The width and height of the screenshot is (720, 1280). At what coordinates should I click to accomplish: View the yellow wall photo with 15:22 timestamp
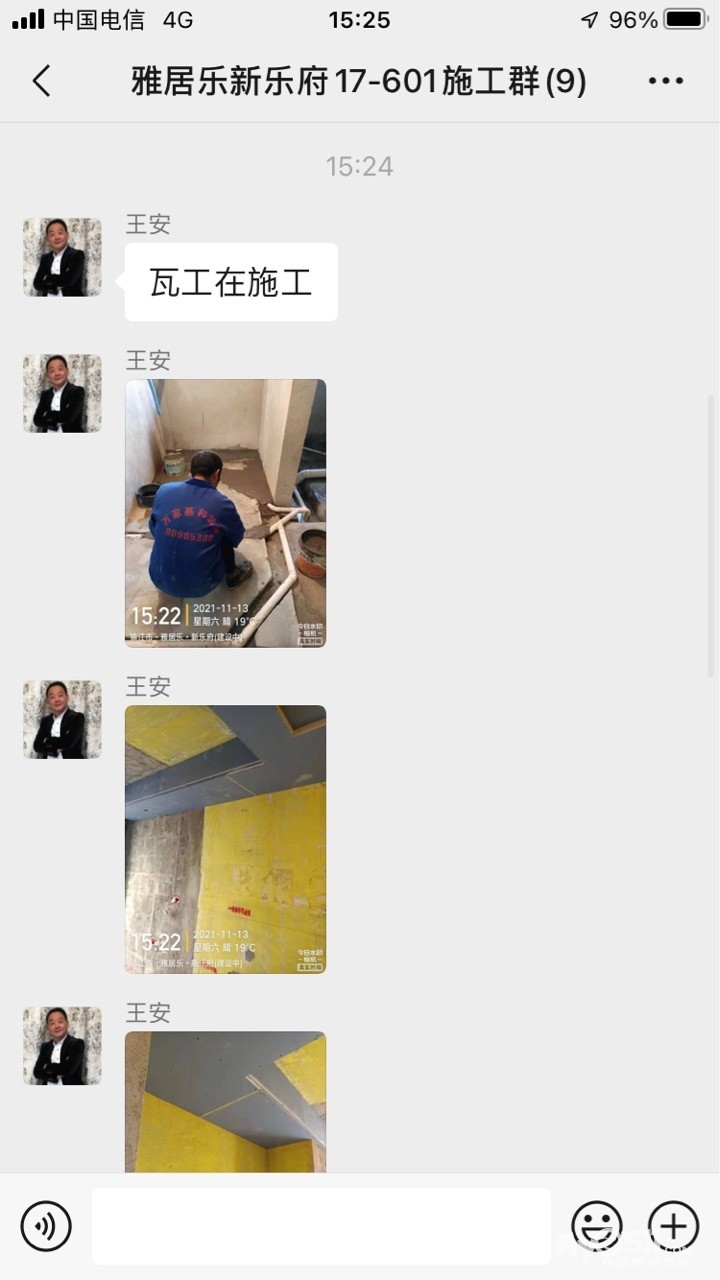[x=225, y=839]
